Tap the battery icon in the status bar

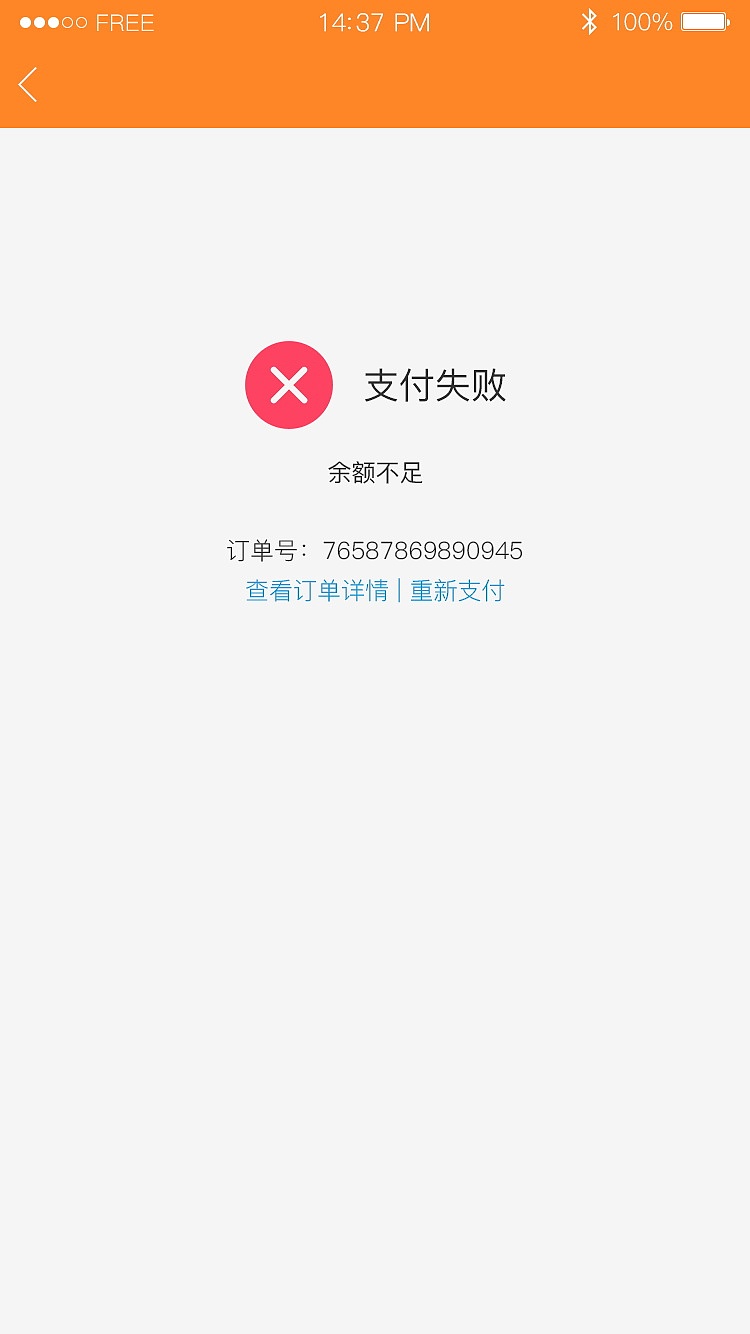click(706, 20)
